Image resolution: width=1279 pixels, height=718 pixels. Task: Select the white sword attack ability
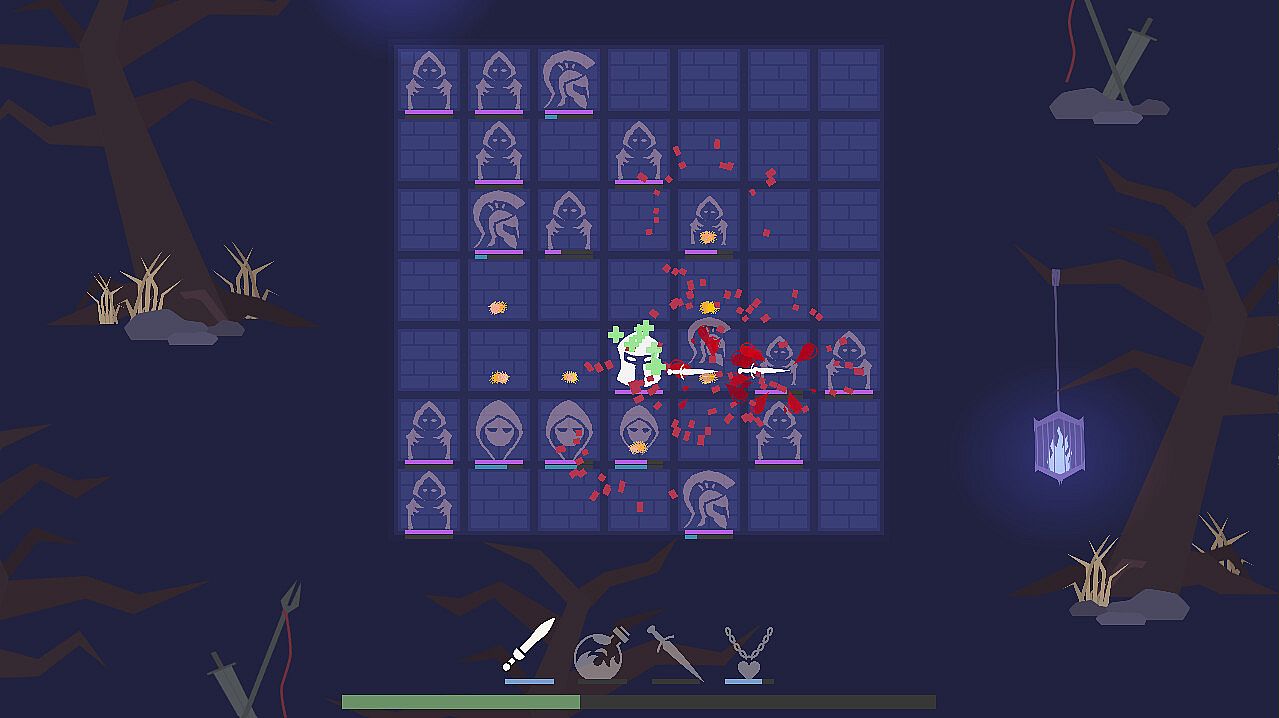(x=528, y=646)
